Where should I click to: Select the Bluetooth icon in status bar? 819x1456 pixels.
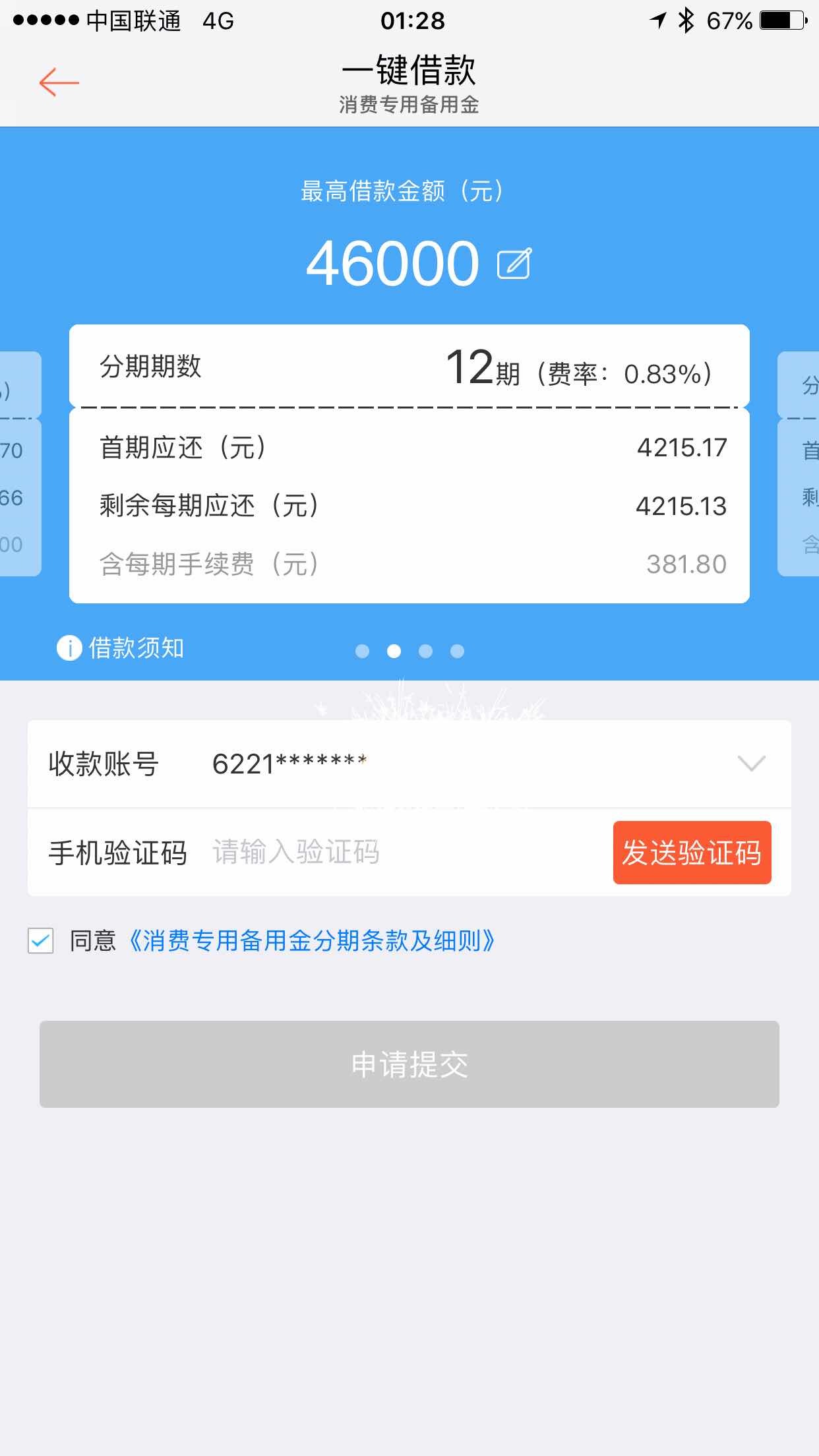point(687,21)
